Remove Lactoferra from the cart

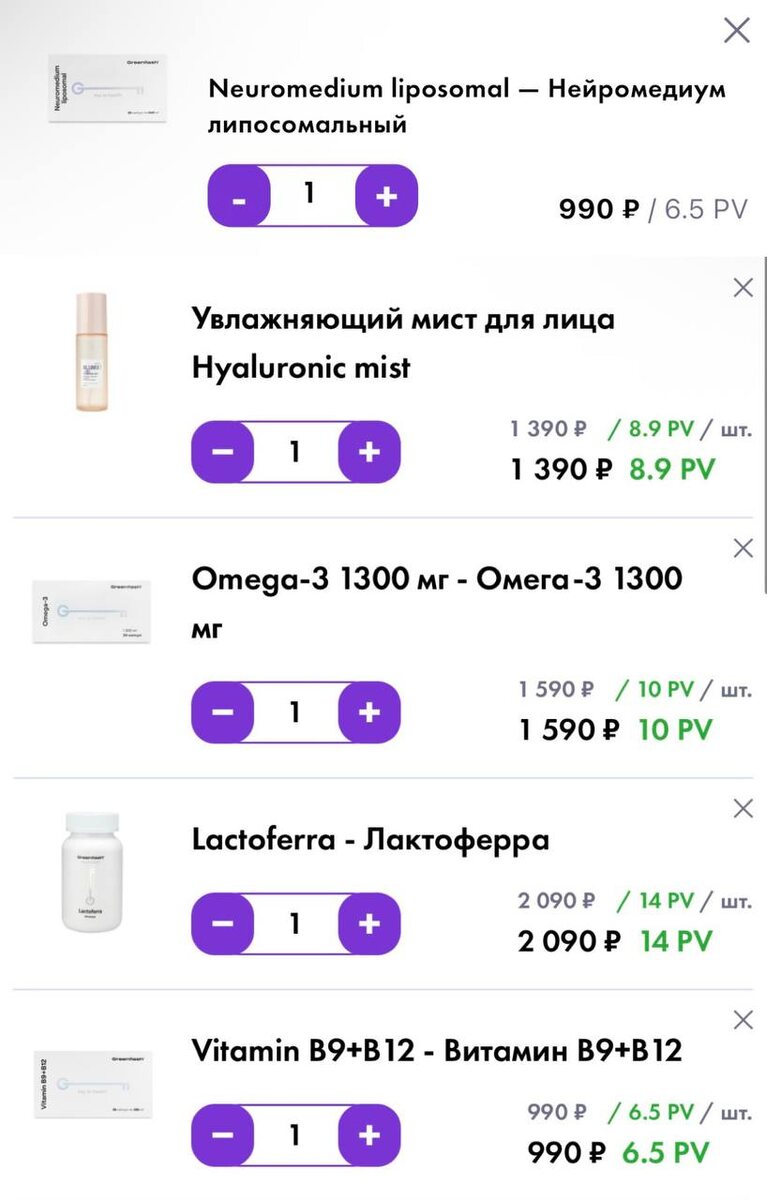click(743, 808)
